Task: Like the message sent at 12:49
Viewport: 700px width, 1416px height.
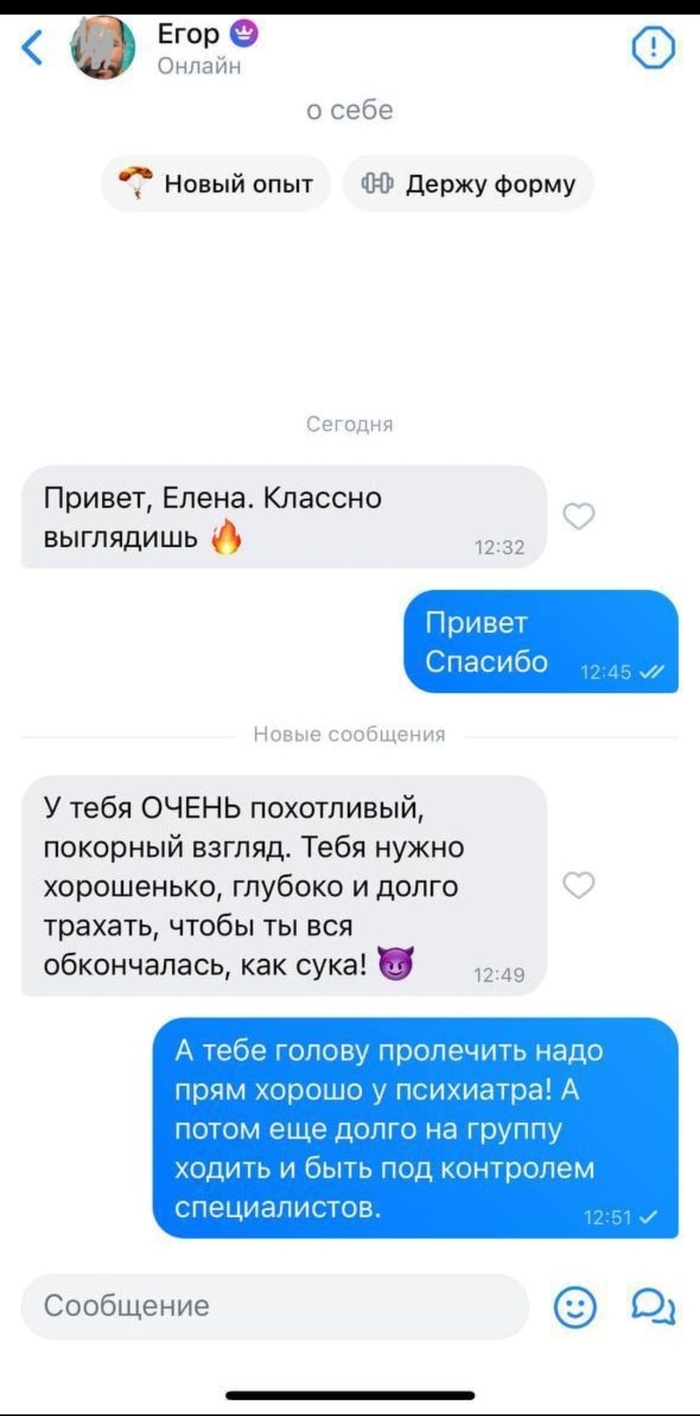Action: click(x=580, y=885)
